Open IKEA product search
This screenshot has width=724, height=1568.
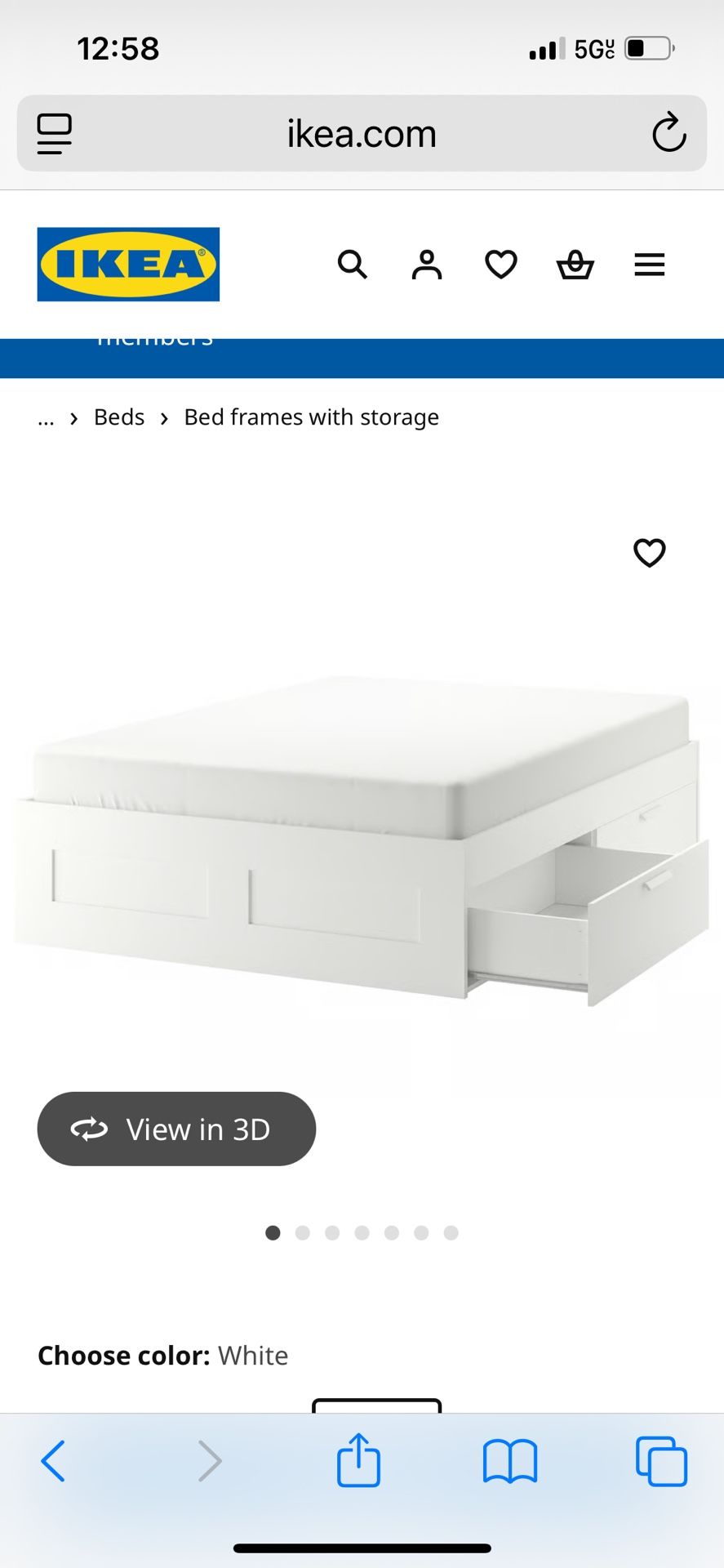(x=353, y=265)
